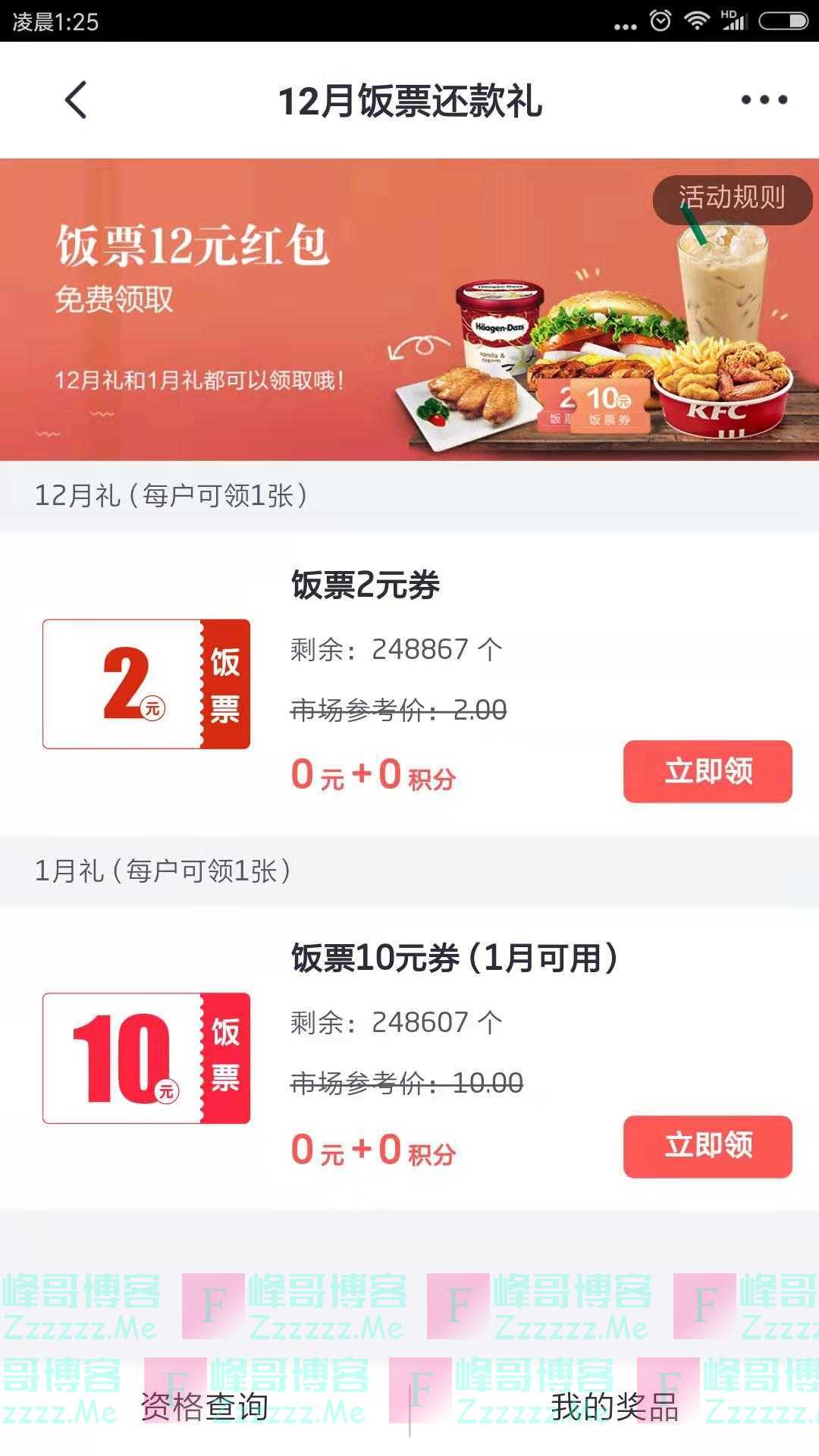Open the 10元 饭票 coupon image
Viewport: 819px width, 1456px height.
click(146, 1058)
